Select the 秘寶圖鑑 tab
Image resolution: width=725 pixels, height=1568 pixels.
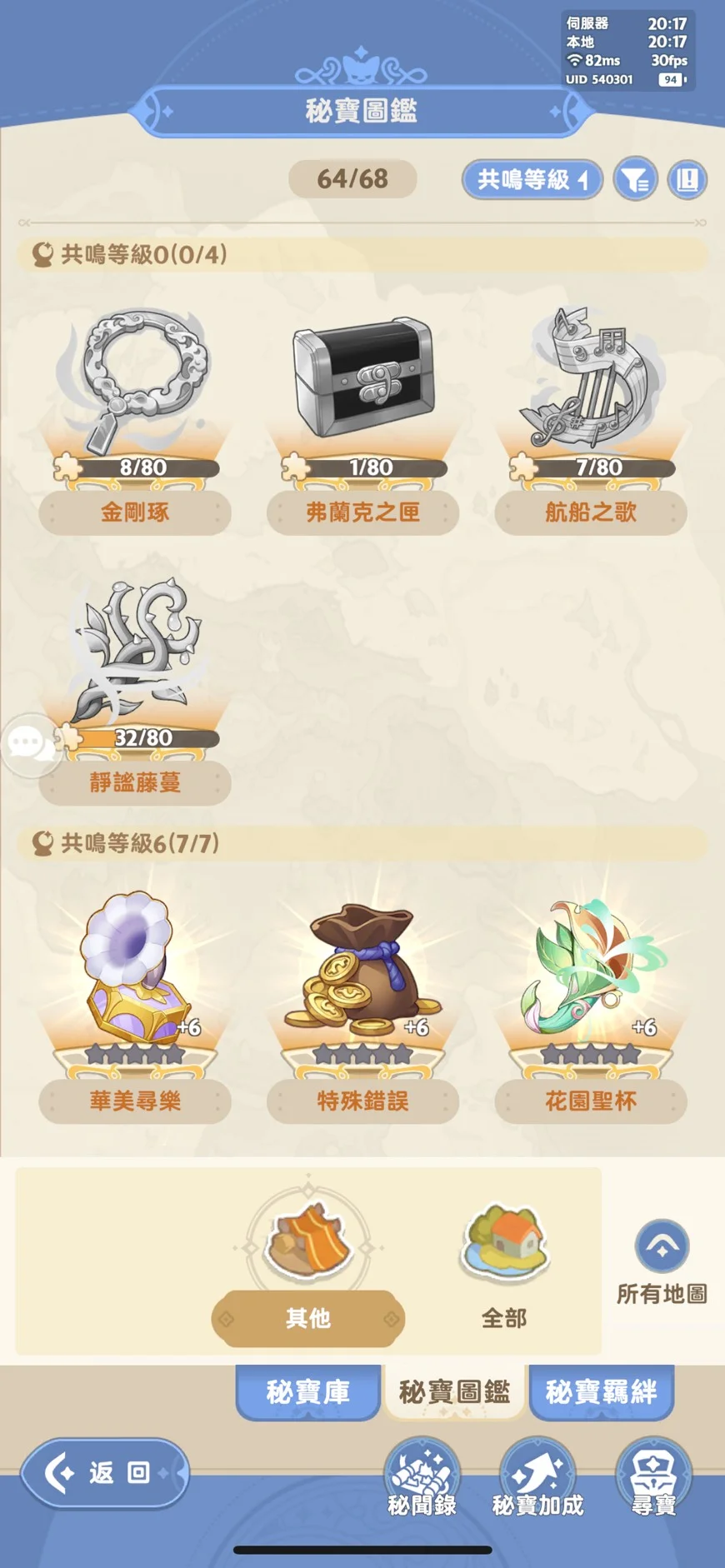(454, 1392)
